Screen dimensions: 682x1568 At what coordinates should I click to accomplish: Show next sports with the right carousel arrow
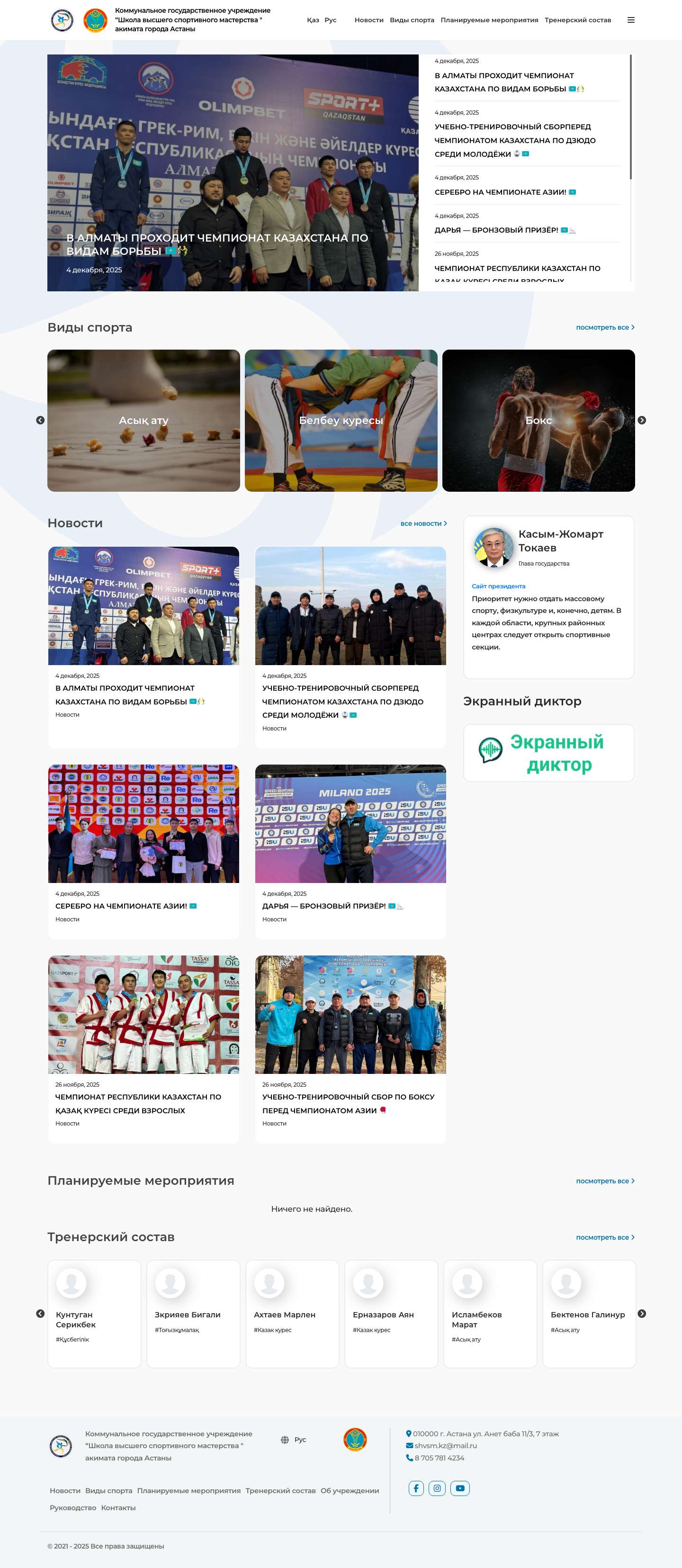641,421
